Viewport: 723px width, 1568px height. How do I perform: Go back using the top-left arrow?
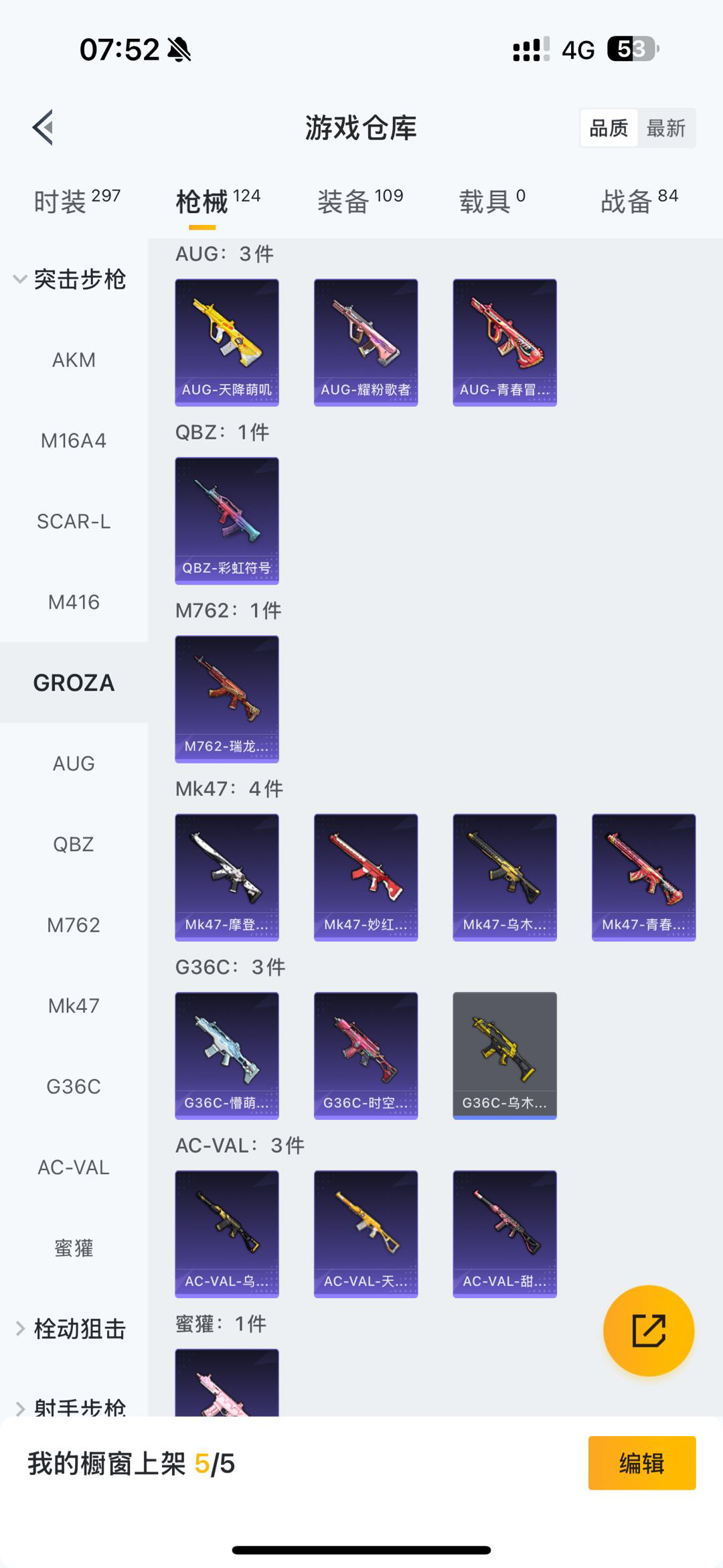tap(43, 127)
